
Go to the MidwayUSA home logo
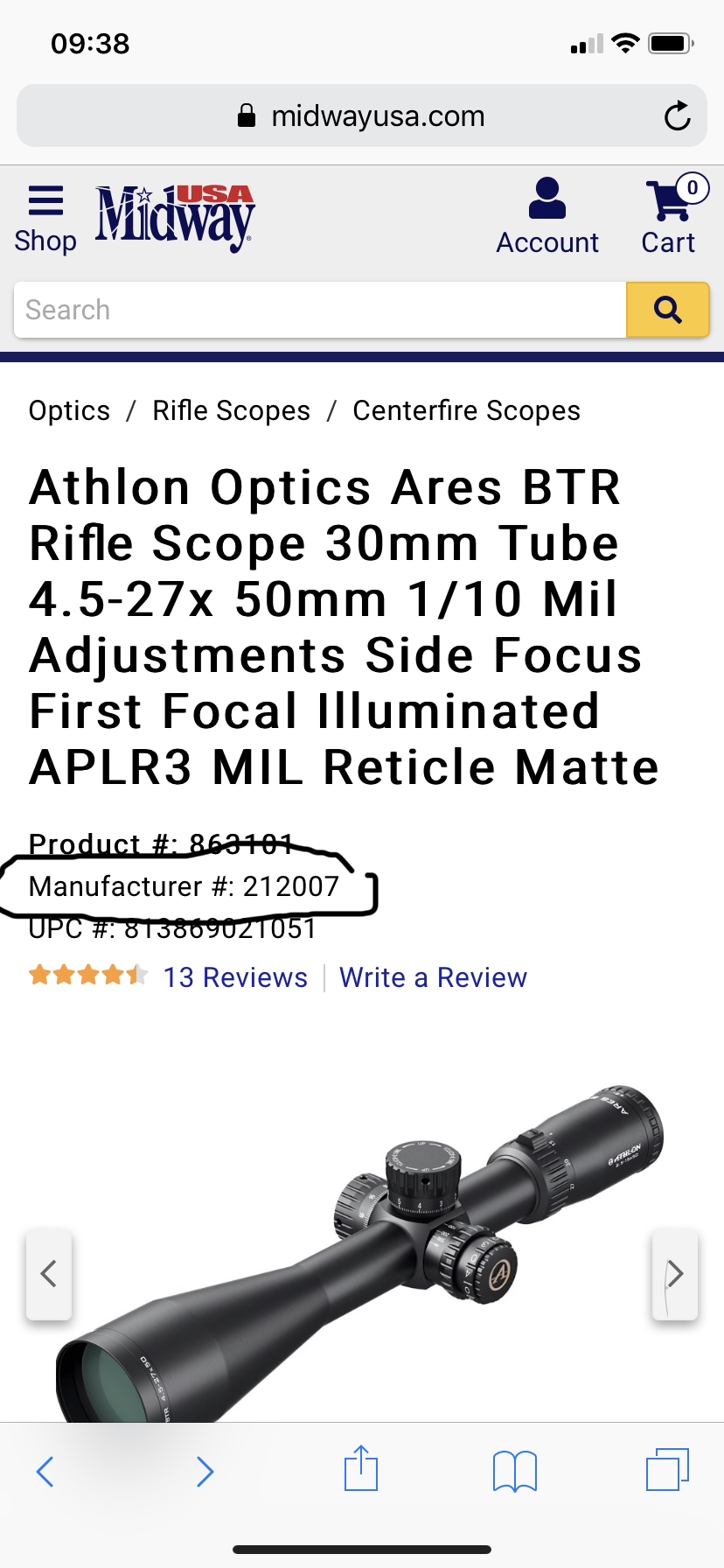coord(175,217)
